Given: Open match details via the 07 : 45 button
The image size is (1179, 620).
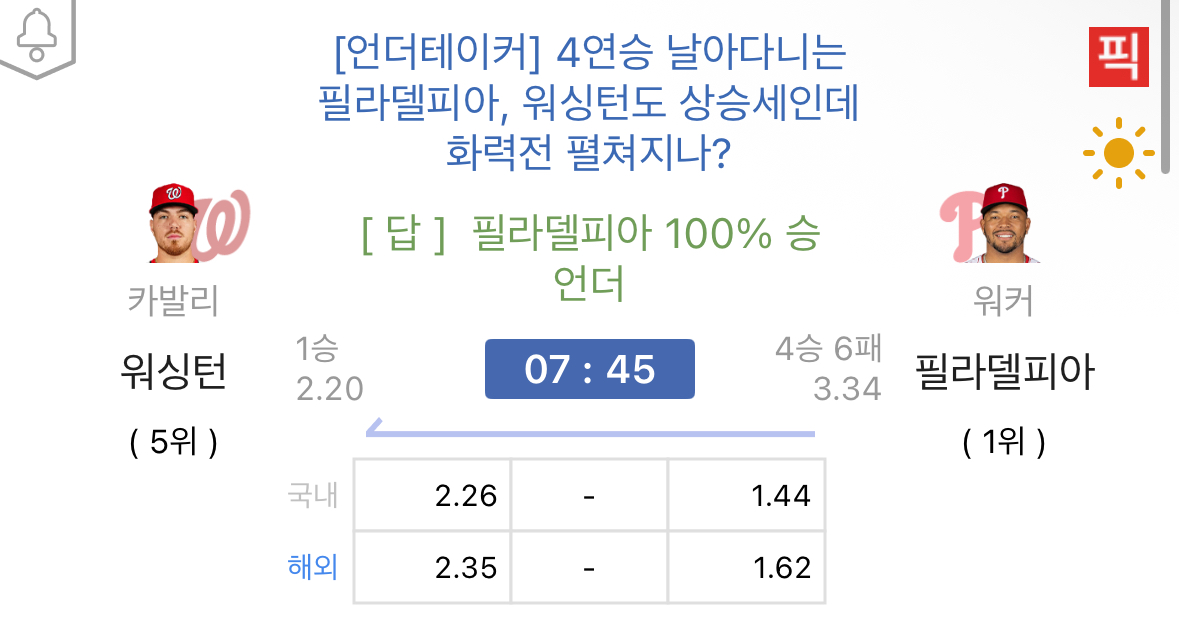Looking at the screenshot, I should (x=589, y=370).
